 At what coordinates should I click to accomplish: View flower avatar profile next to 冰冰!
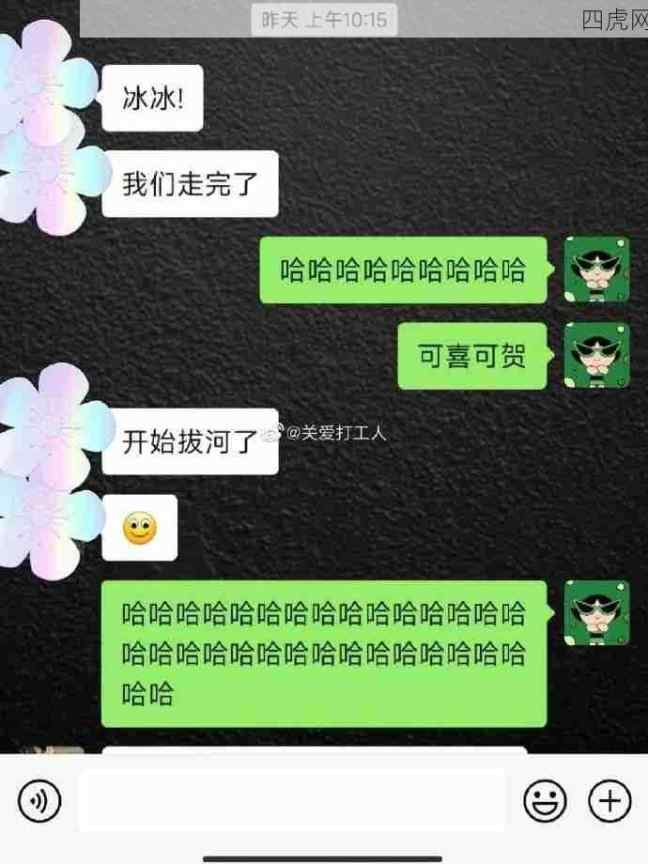coord(47,82)
